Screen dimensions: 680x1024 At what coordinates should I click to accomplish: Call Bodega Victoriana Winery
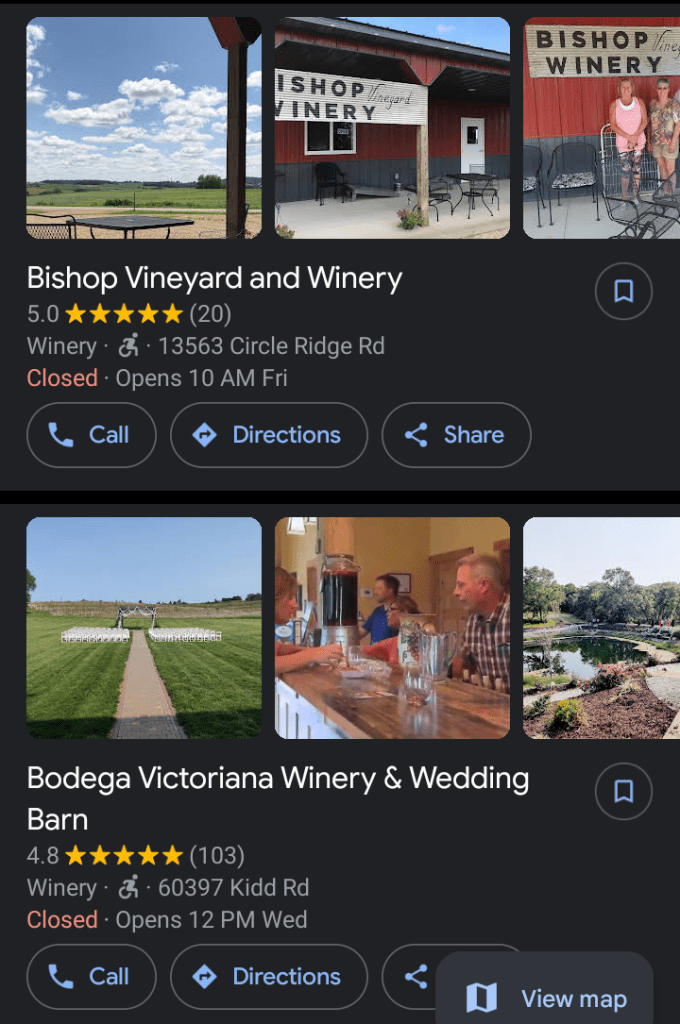coord(92,977)
